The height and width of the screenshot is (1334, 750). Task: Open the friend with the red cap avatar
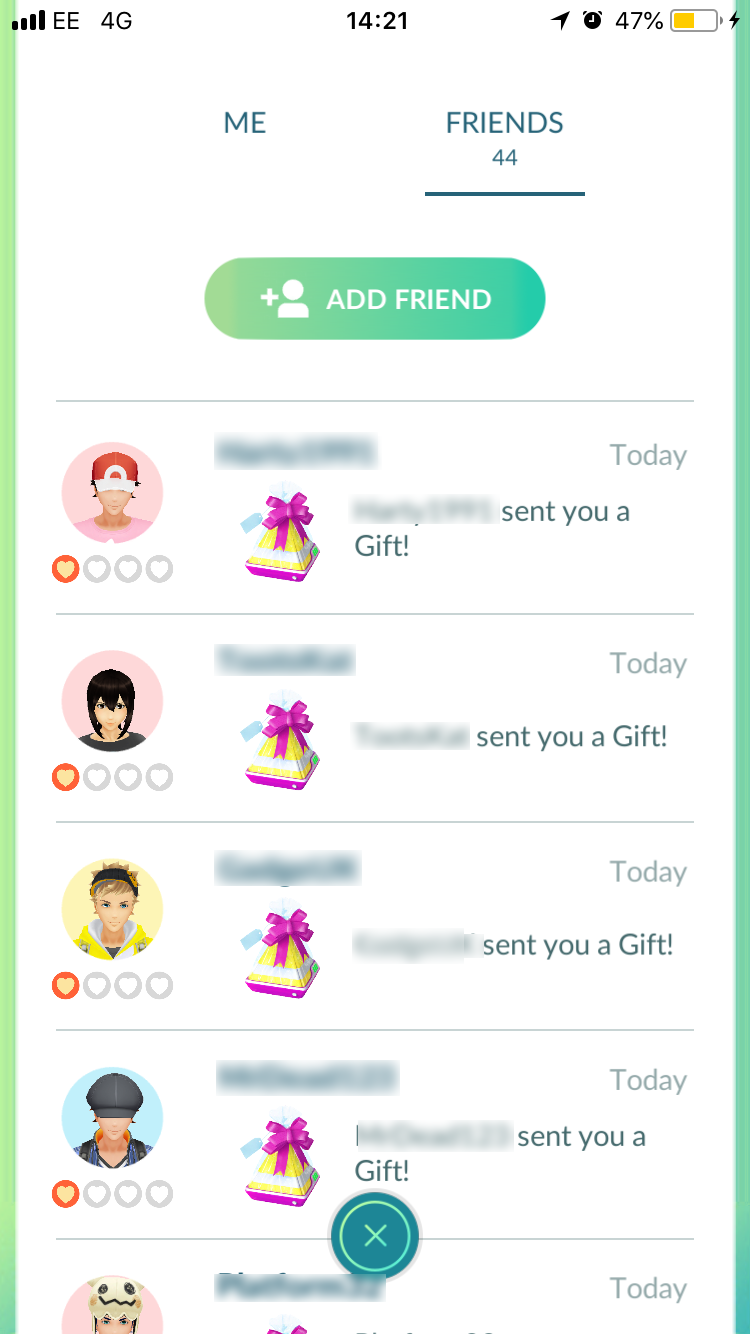click(112, 494)
